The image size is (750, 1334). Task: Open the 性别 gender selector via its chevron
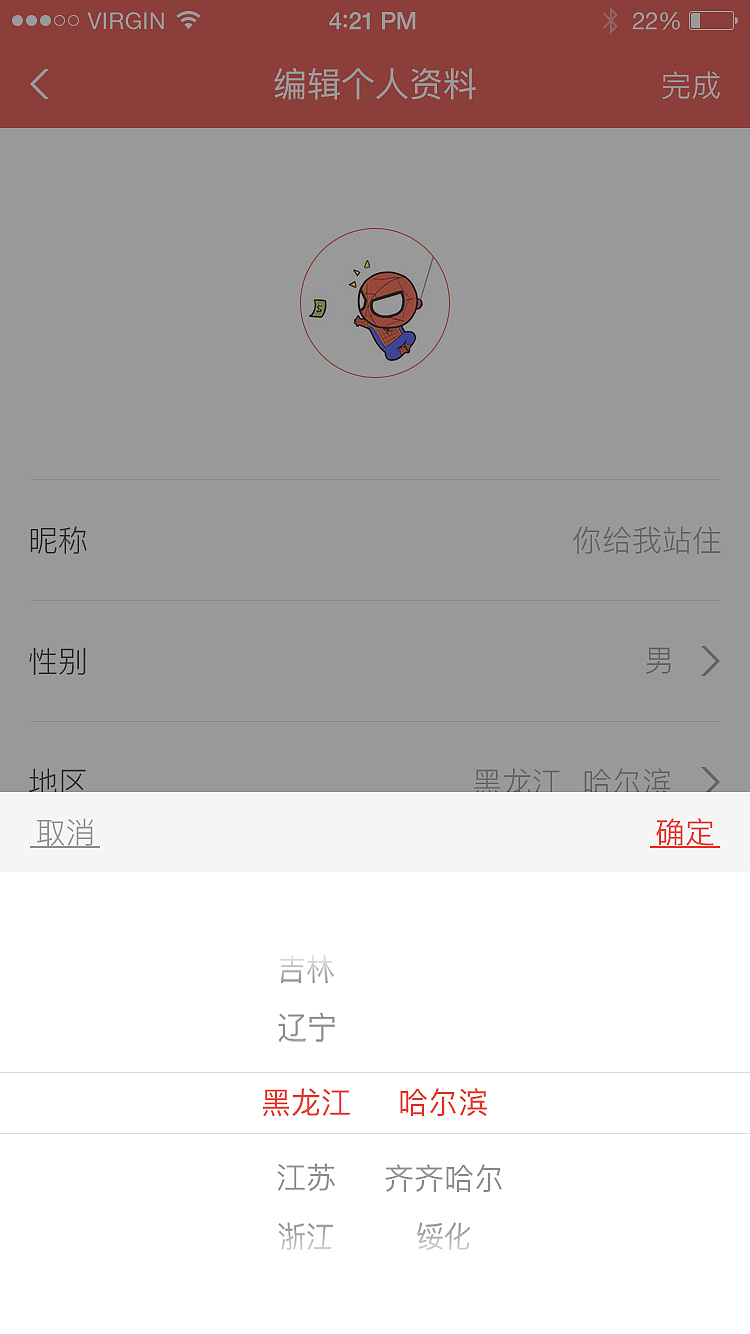click(x=709, y=661)
